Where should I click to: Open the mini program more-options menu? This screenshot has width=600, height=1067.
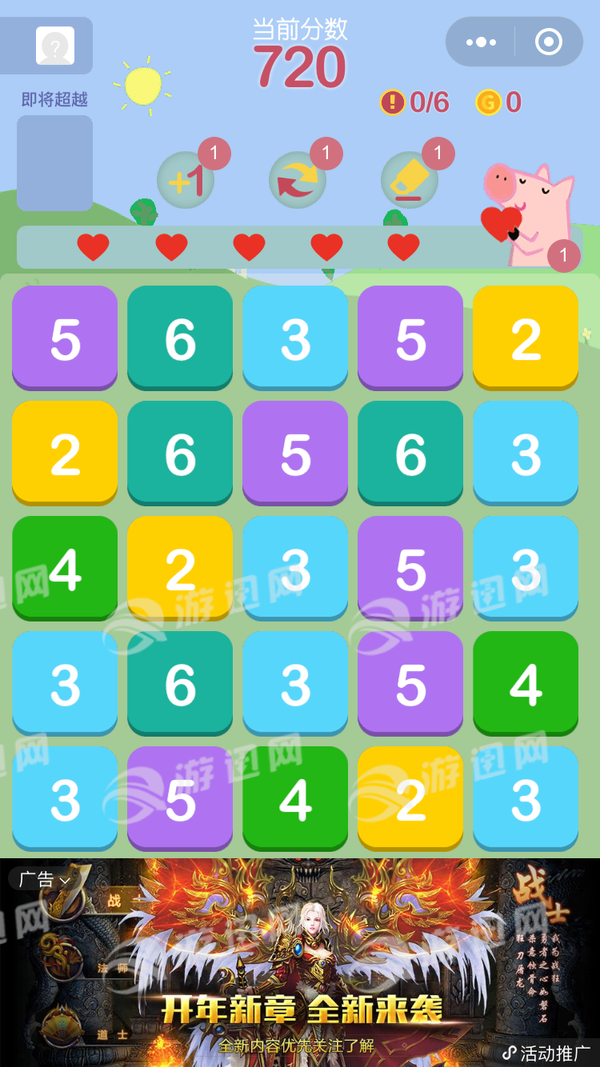[481, 43]
